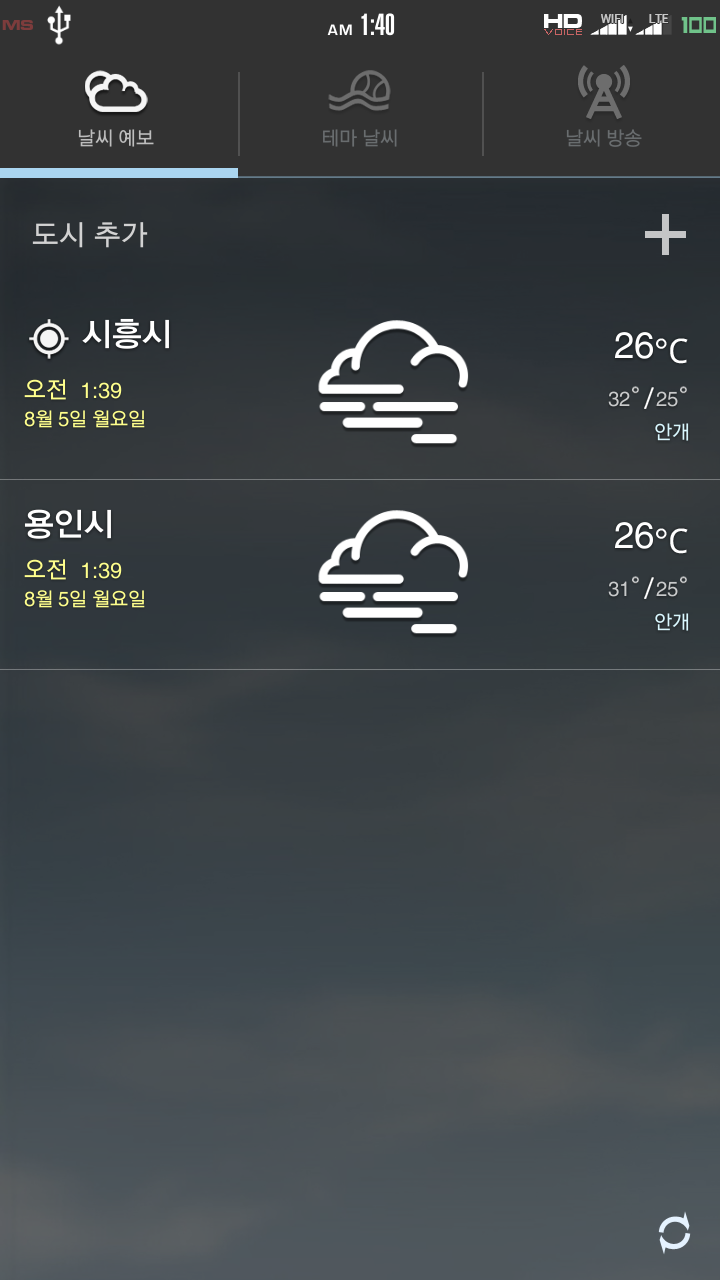720x1280 pixels.
Task: Go to the 날씨 방송 tab
Action: coord(603,110)
